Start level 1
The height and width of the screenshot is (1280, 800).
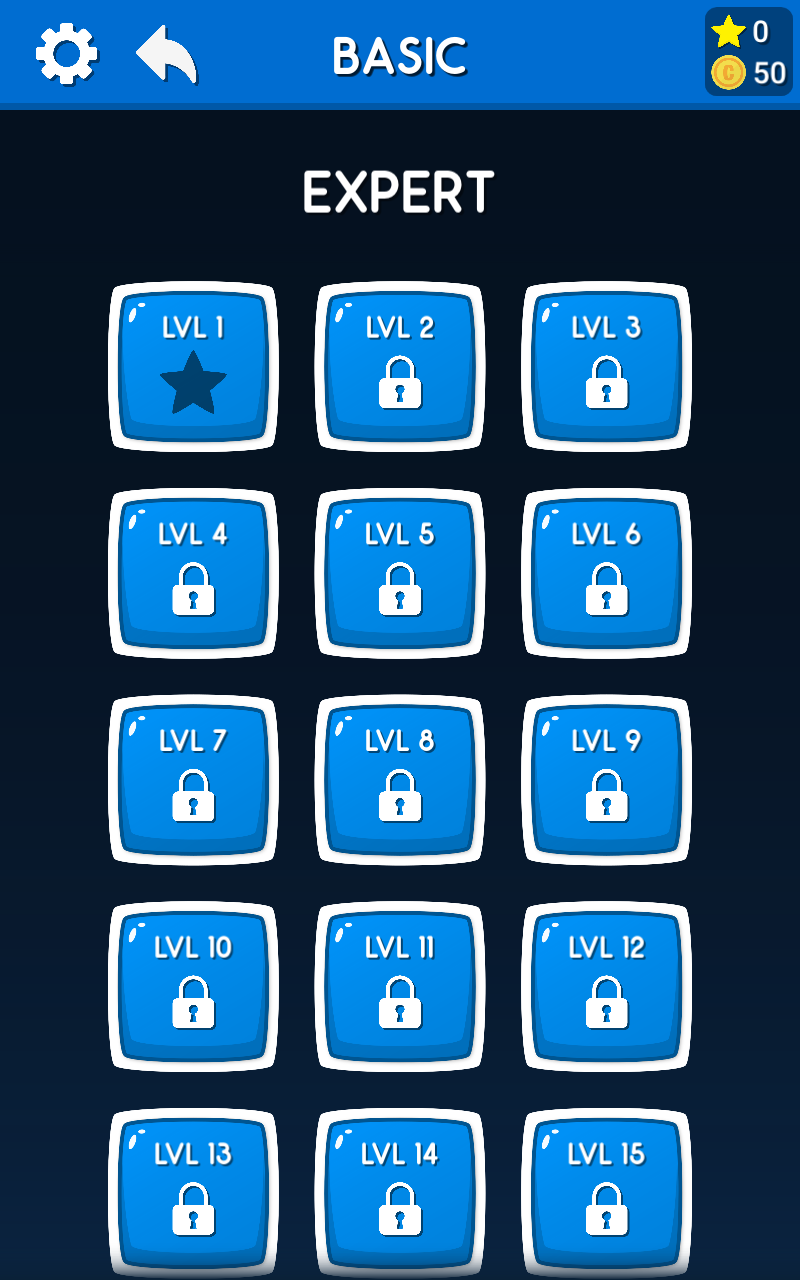193,366
